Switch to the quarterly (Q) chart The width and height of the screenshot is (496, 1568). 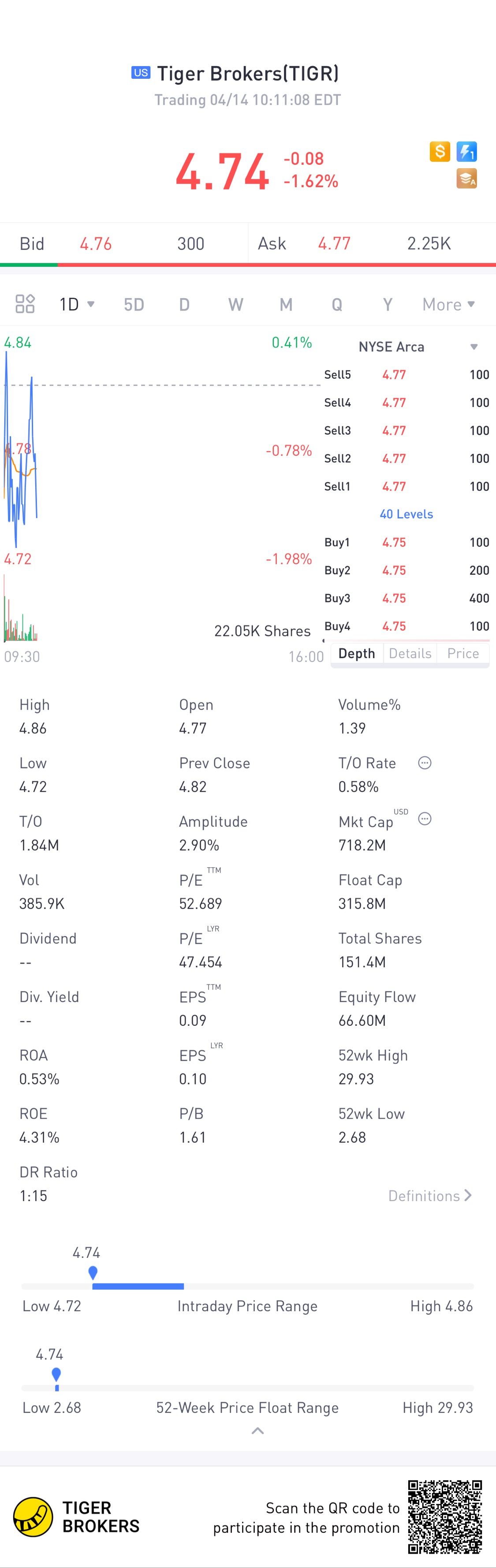(x=336, y=304)
